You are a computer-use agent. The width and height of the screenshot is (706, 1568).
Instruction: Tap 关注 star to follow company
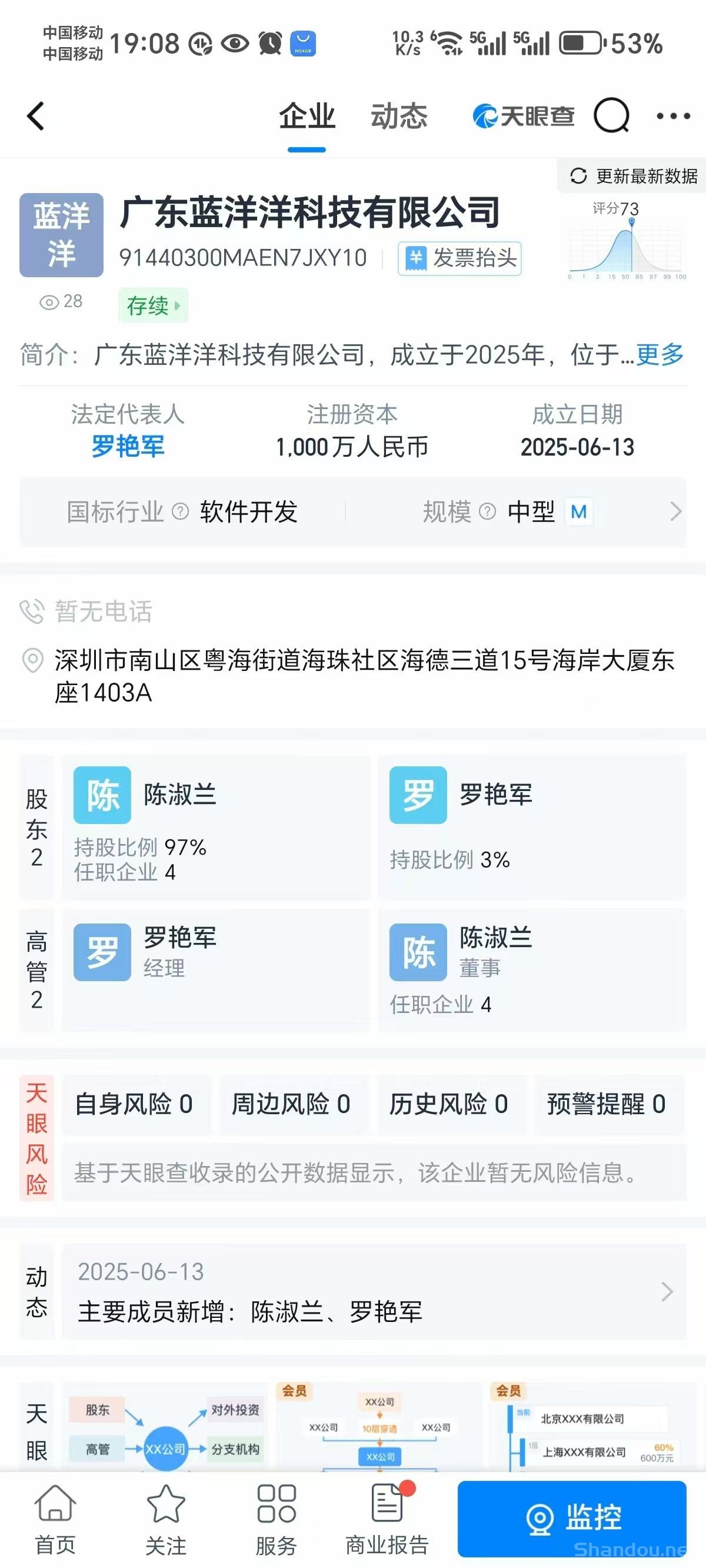pyautogui.click(x=165, y=1518)
